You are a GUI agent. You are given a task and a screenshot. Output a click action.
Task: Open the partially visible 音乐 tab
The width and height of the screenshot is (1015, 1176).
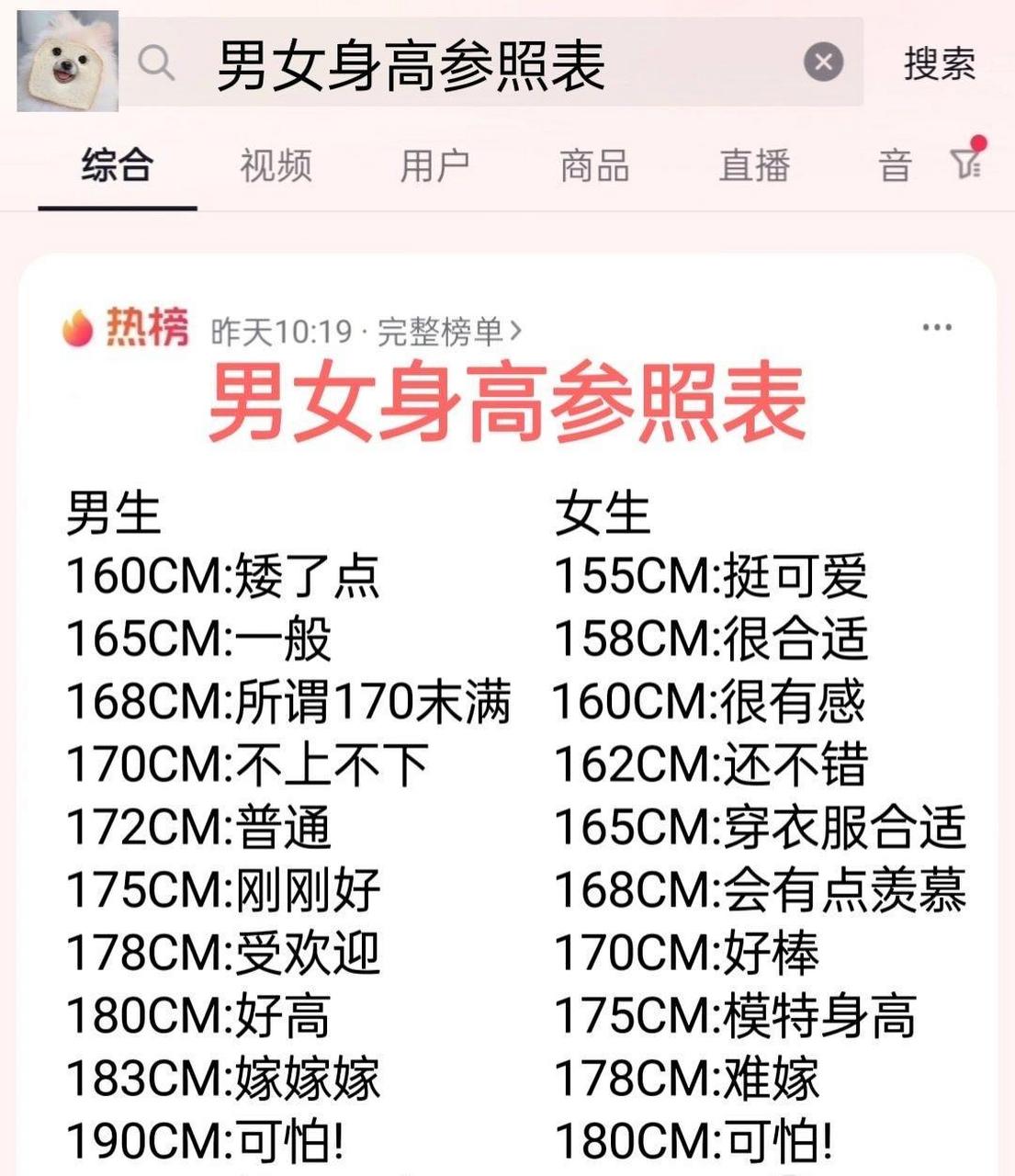pyautogui.click(x=895, y=166)
